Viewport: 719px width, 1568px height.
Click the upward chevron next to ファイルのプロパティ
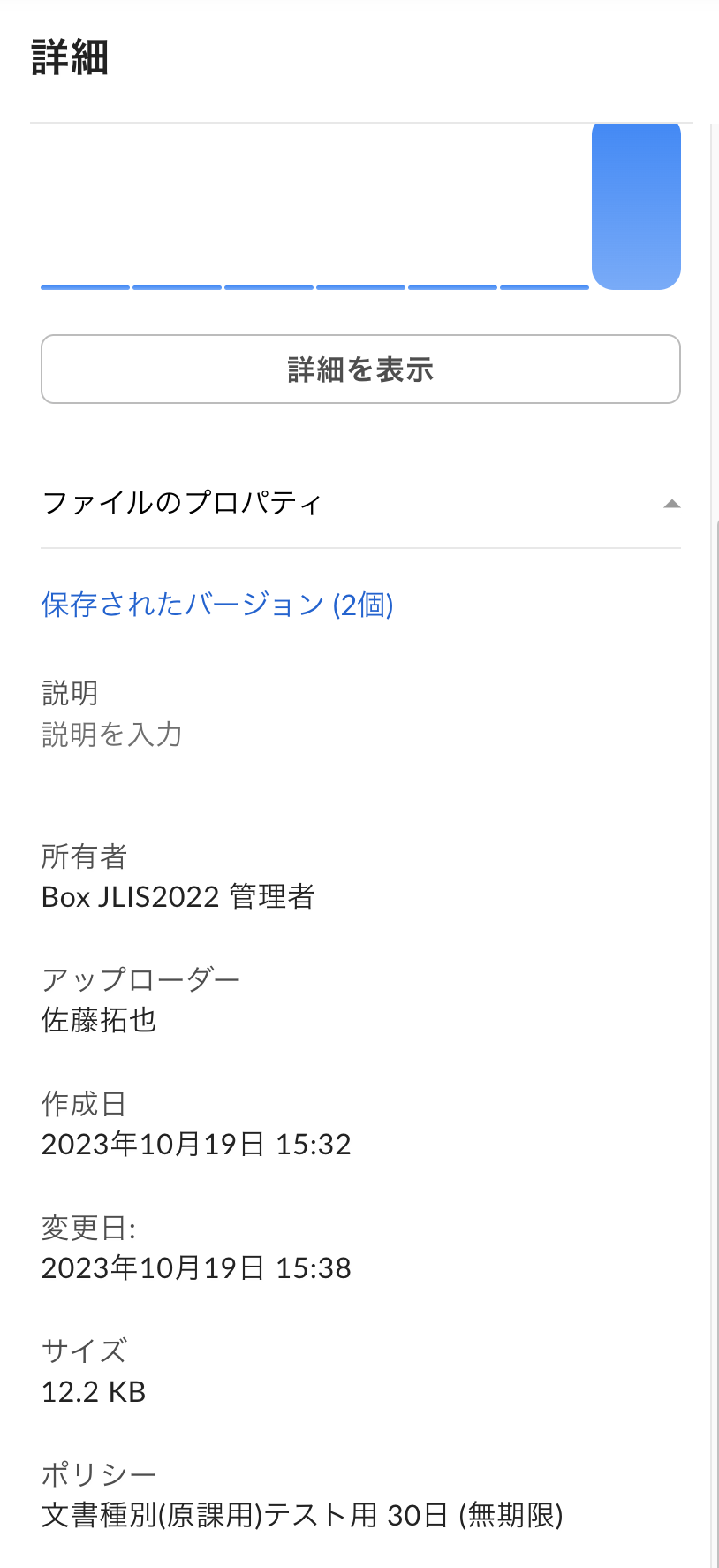click(673, 504)
